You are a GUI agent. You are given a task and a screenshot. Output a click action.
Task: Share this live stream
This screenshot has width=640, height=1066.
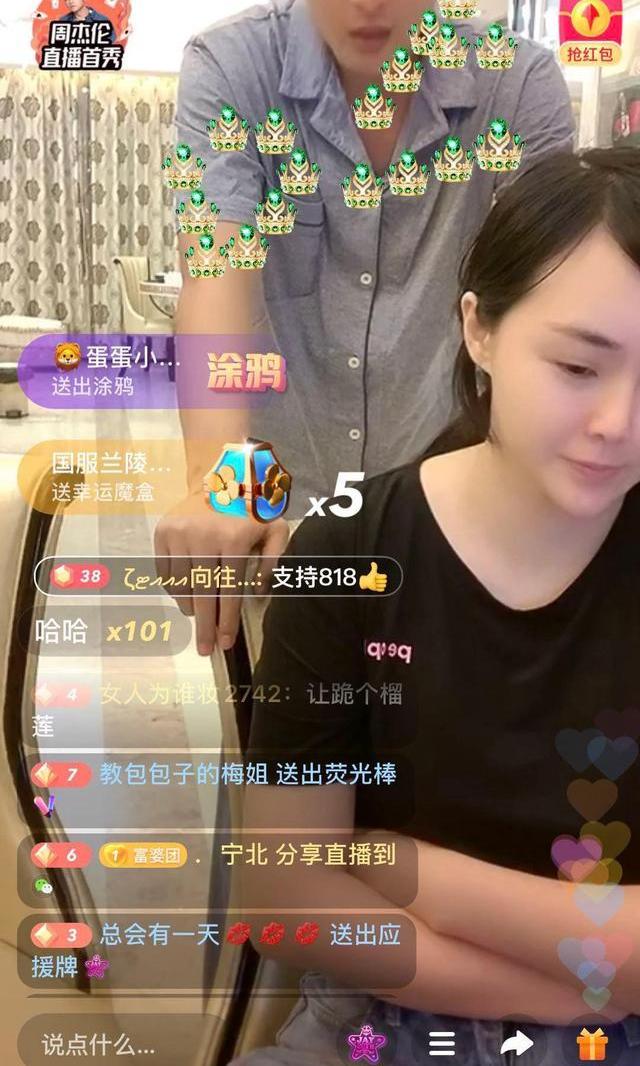[516, 1044]
